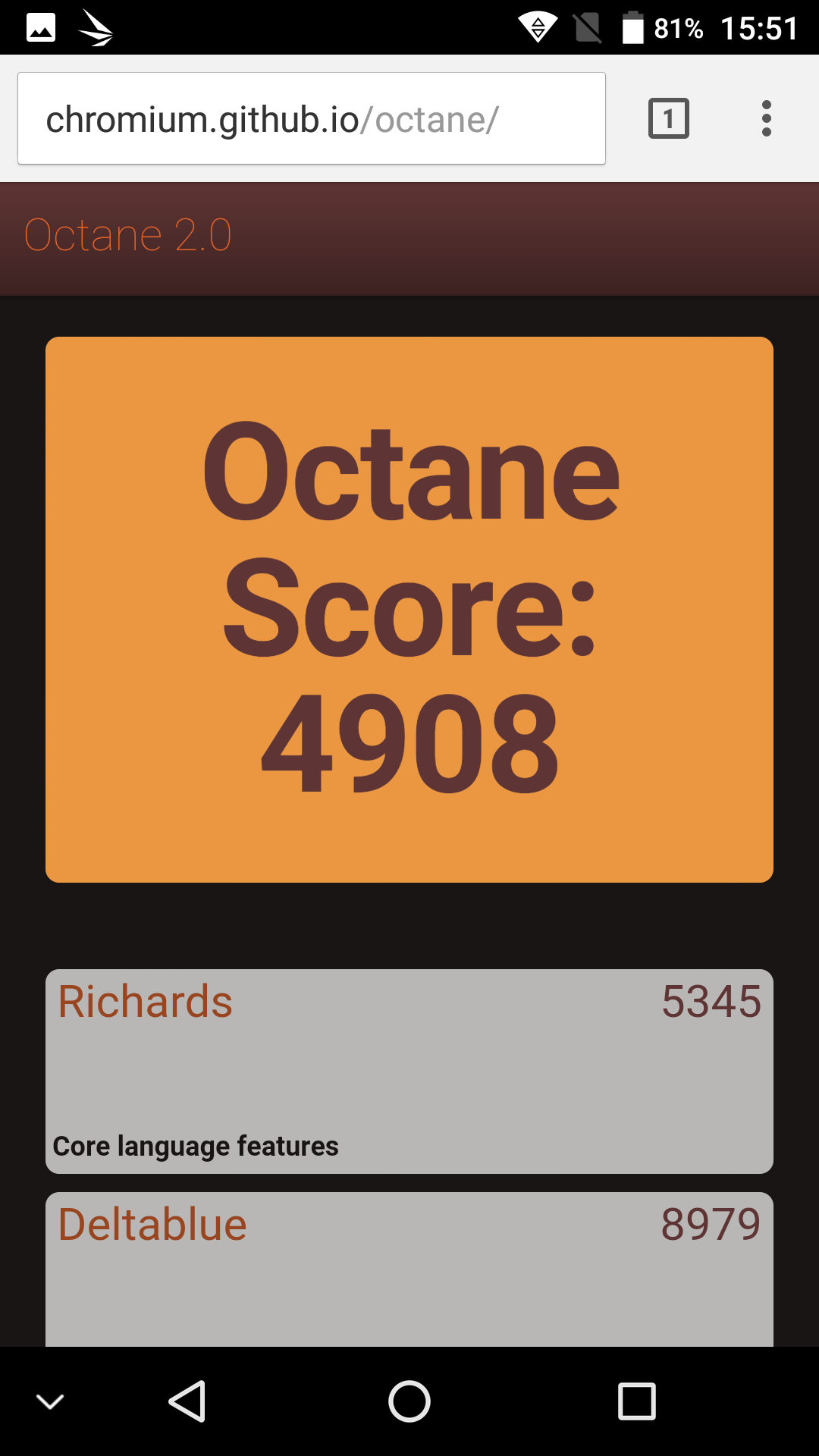Go back with the system back button
819x1456 pixels.
click(x=187, y=1401)
